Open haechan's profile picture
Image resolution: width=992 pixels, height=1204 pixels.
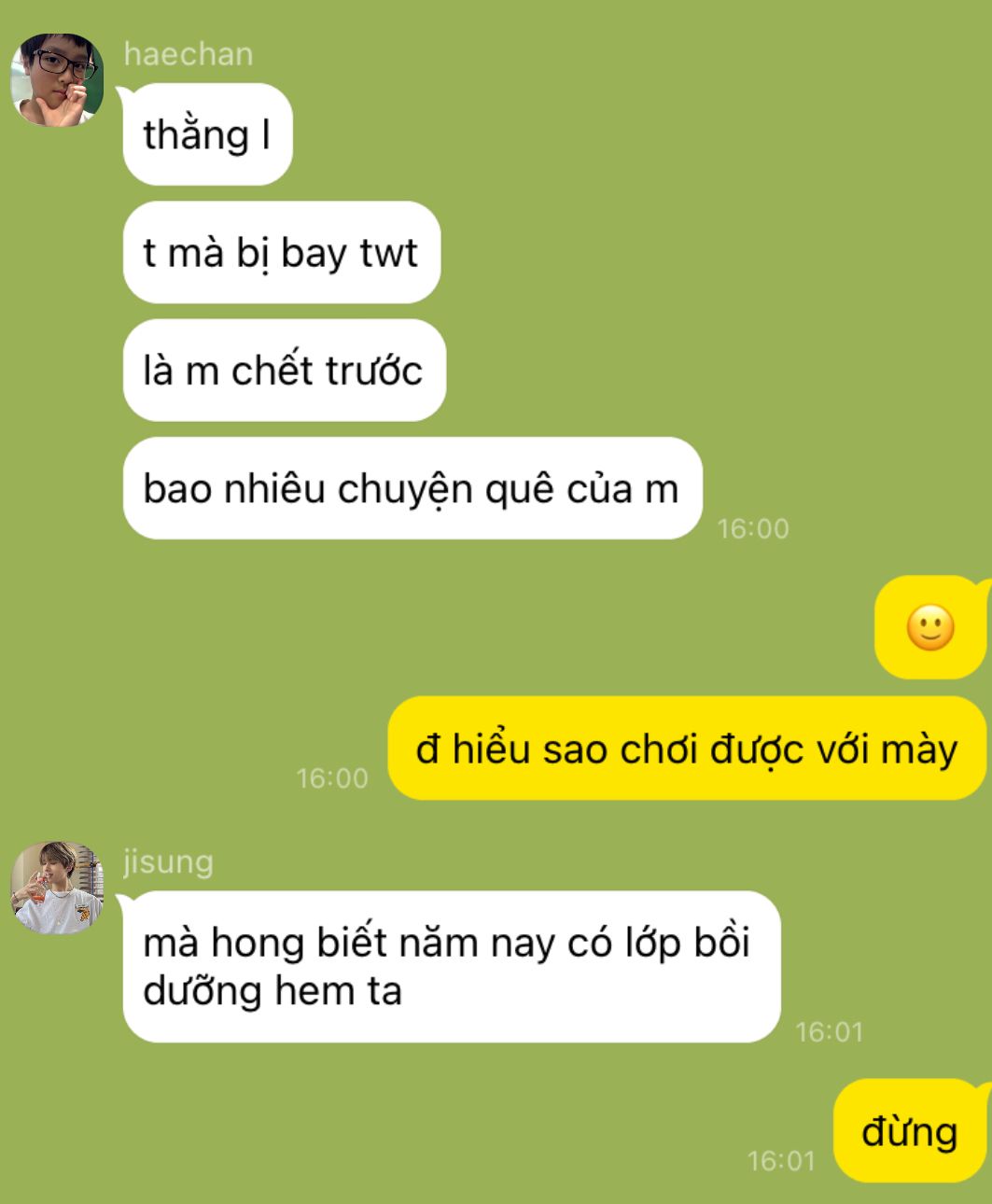57,80
